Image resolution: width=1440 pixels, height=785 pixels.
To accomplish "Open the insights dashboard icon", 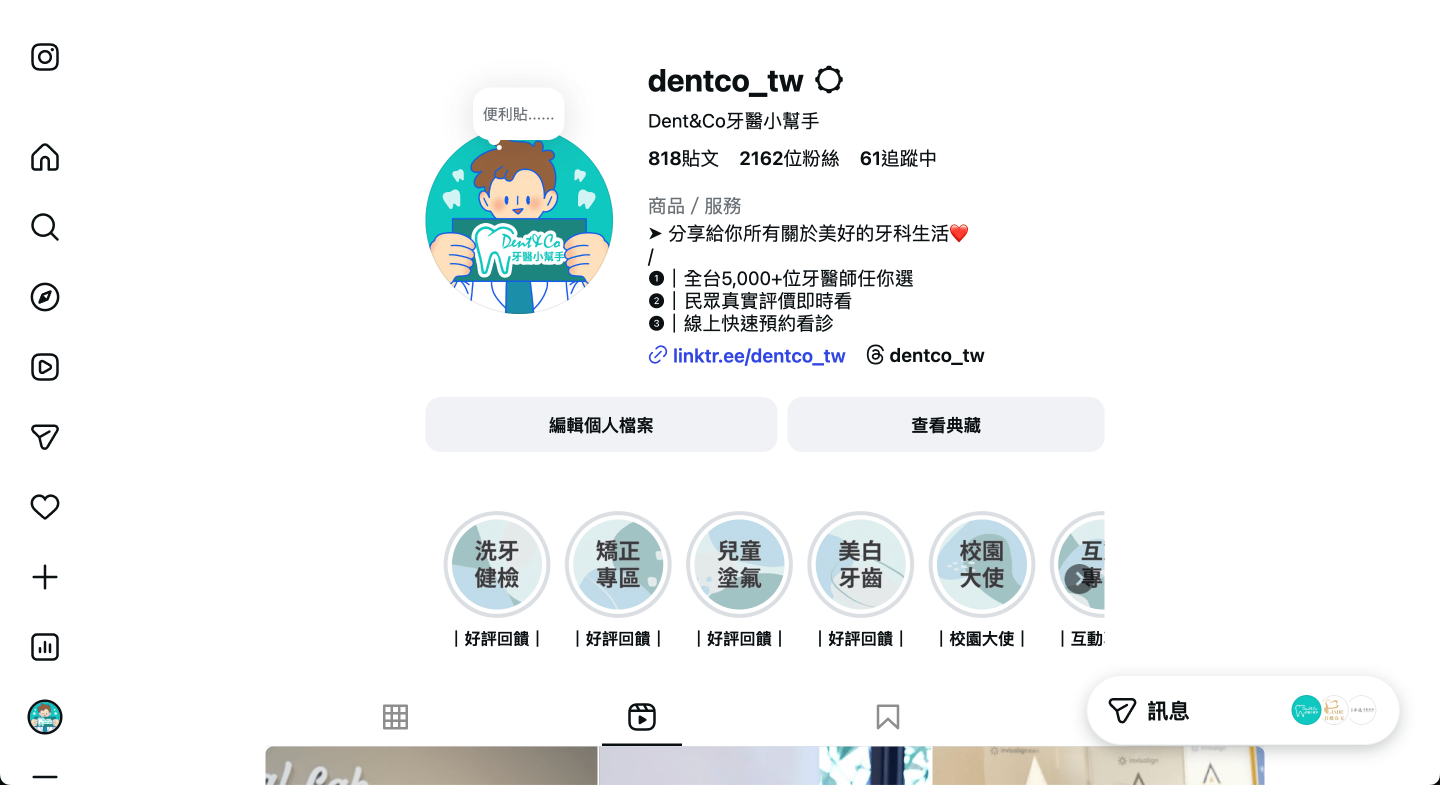I will coord(45,647).
